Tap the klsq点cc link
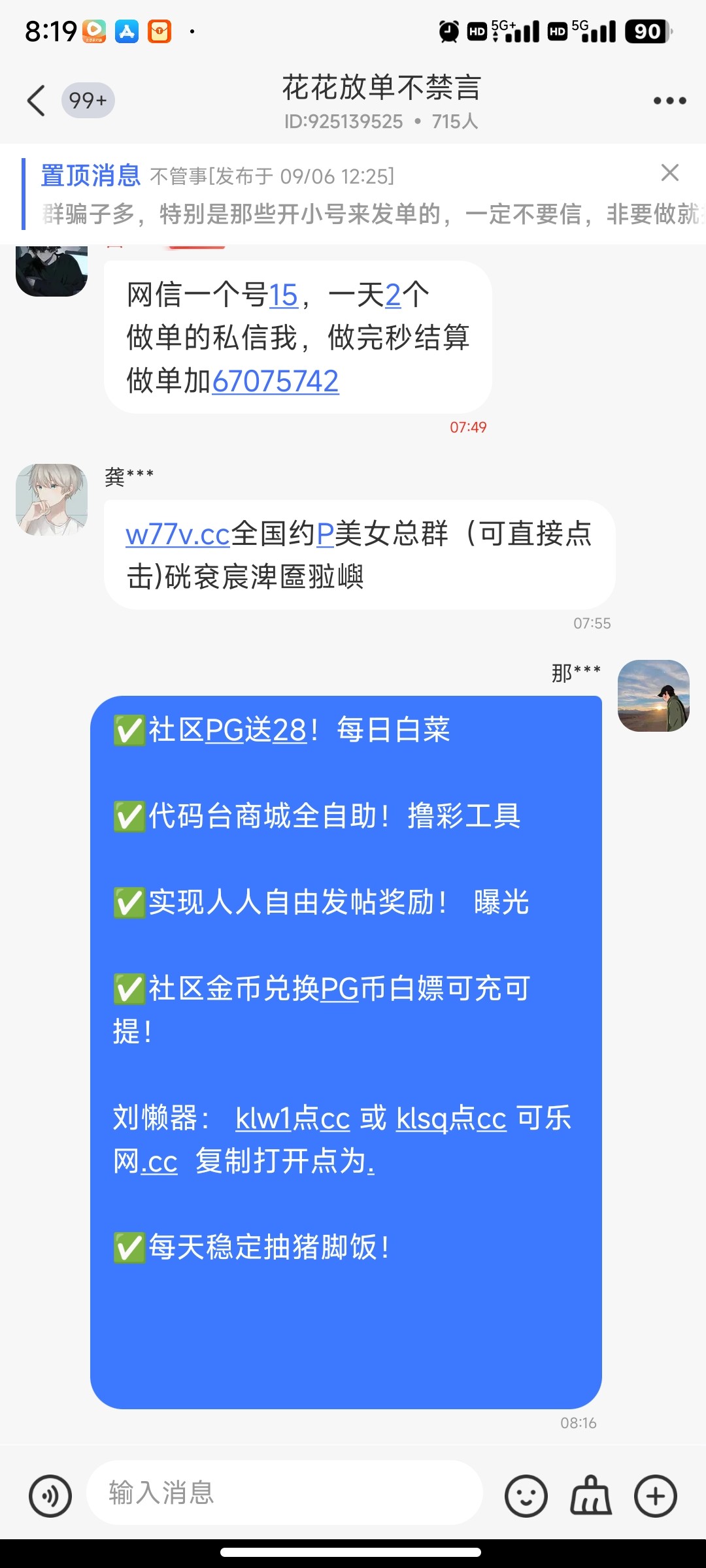 450,1119
